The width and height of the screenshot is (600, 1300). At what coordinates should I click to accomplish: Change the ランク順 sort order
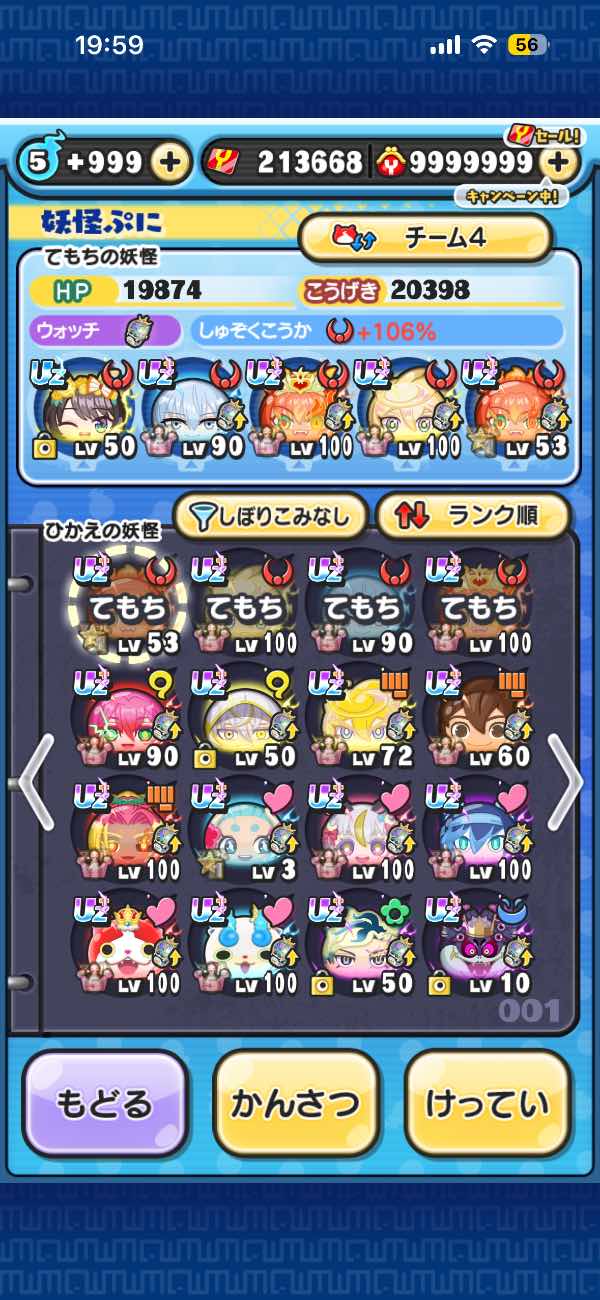(472, 516)
